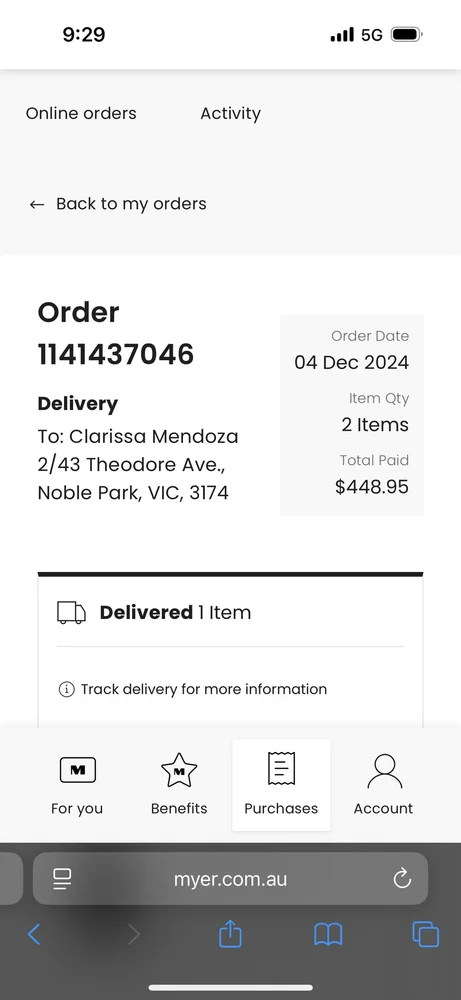The height and width of the screenshot is (1000, 461).
Task: Open the page settings reader icon
Action: [x=62, y=879]
